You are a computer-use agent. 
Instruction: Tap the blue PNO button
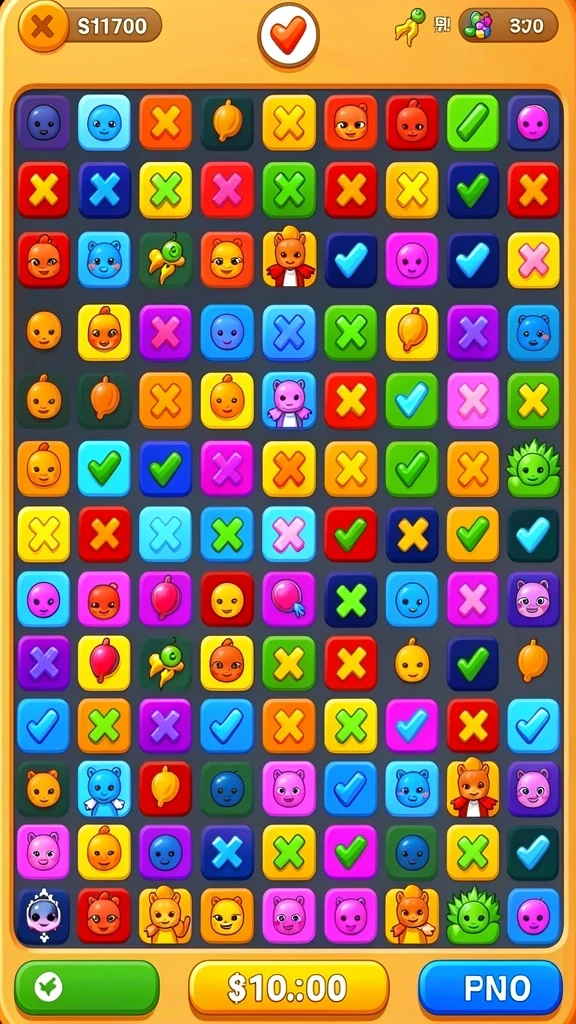pyautogui.click(x=490, y=988)
